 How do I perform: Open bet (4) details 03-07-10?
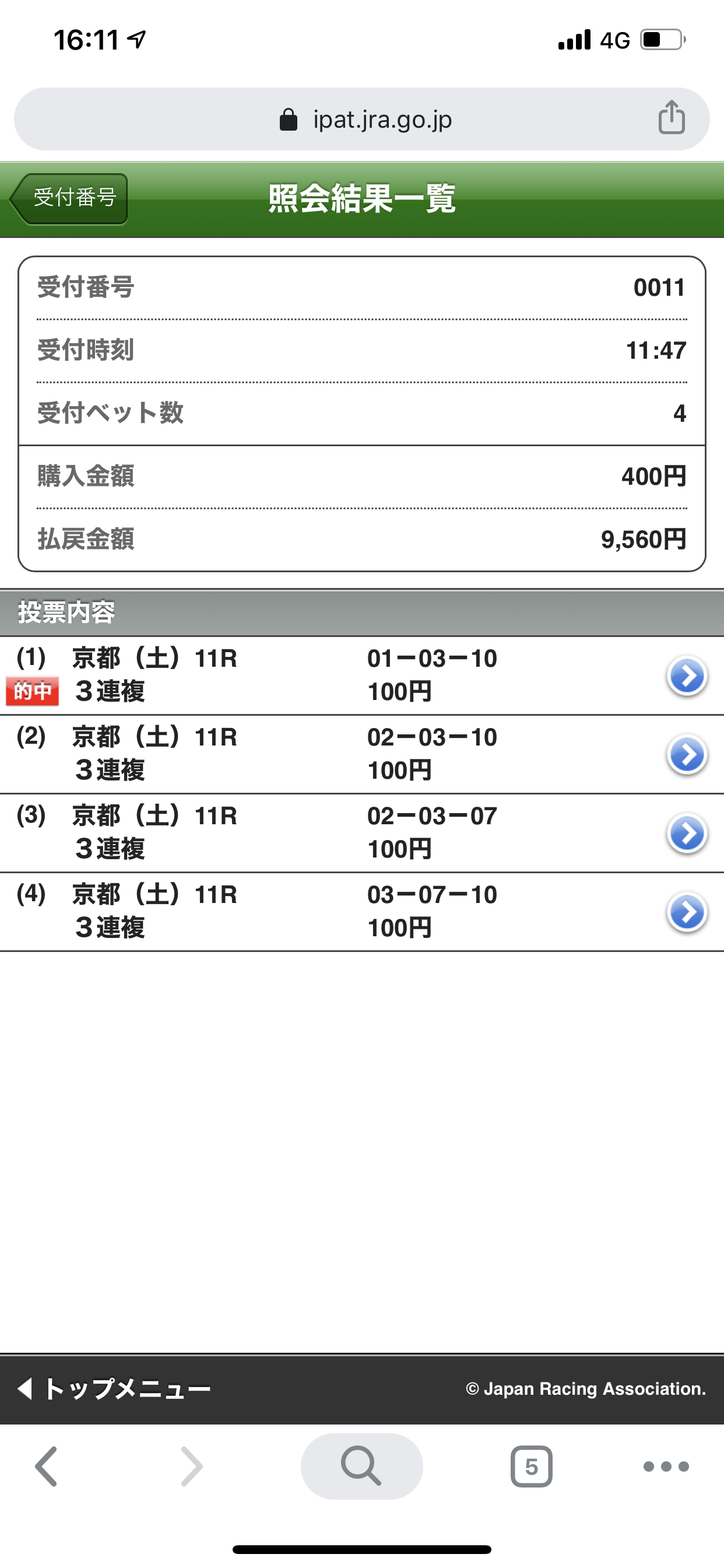687,912
